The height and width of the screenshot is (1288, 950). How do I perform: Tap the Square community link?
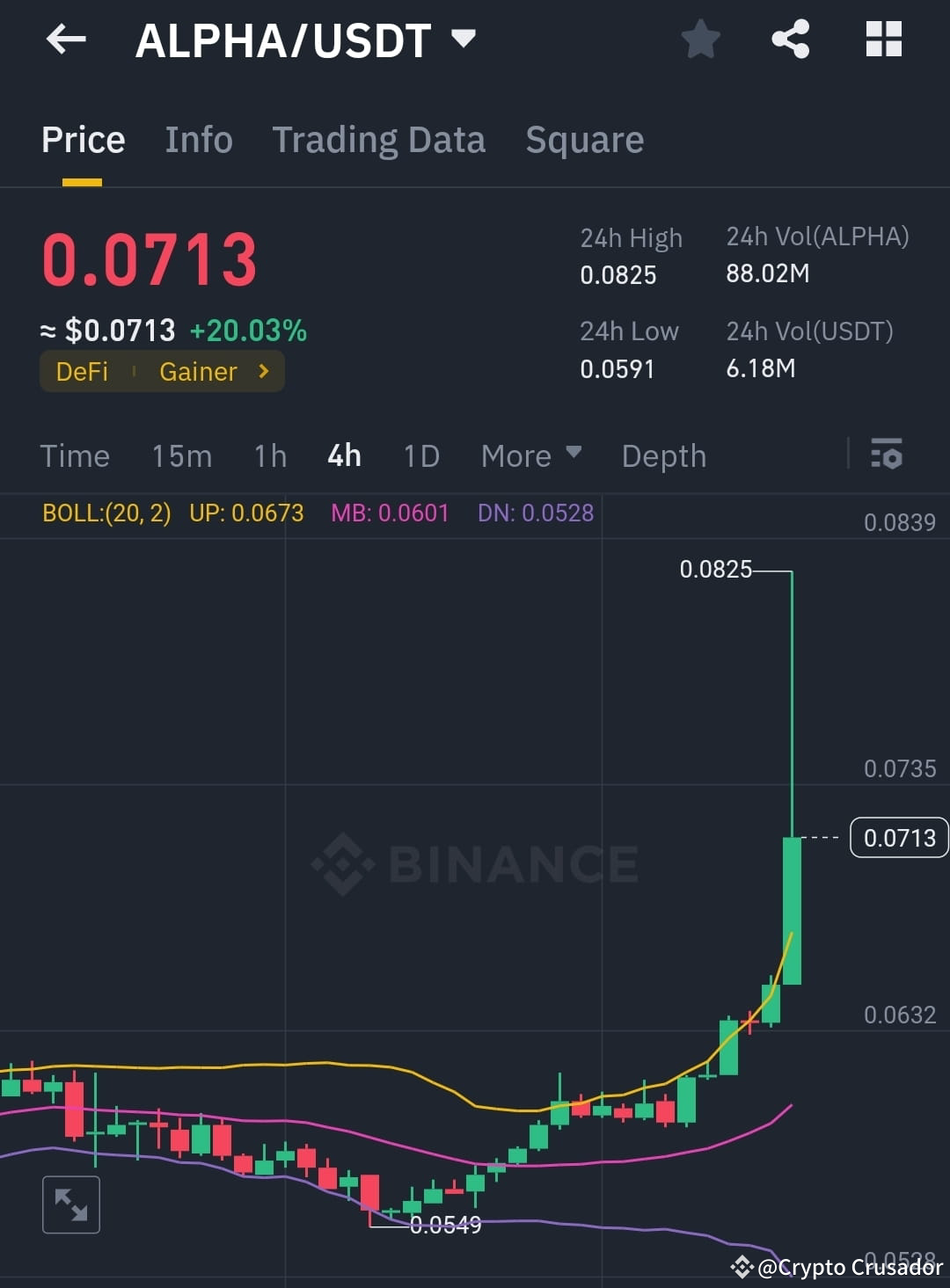tap(584, 139)
